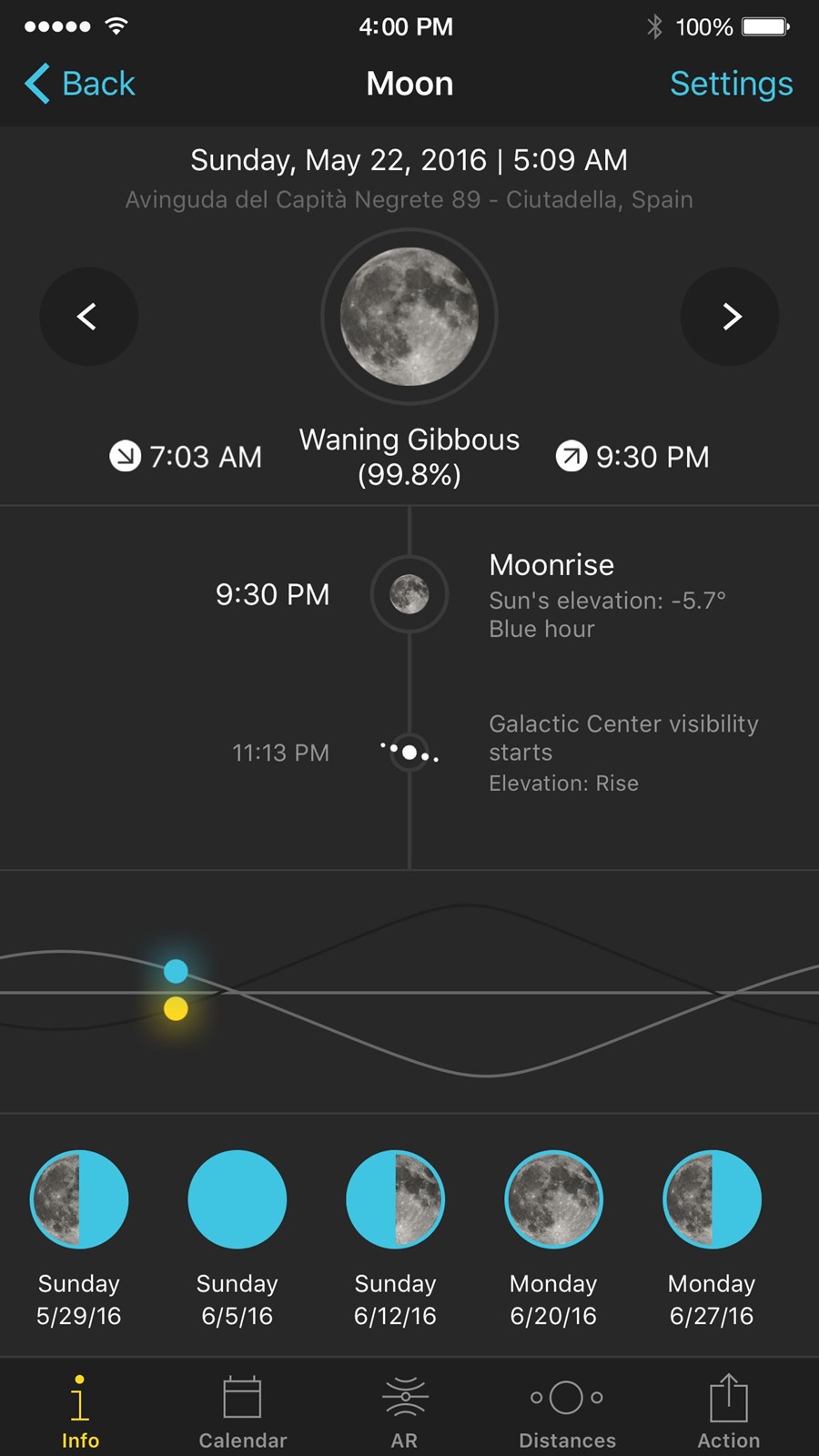819x1456 pixels.
Task: Choose the full moon on Monday 6/20/16
Action: [x=553, y=1239]
